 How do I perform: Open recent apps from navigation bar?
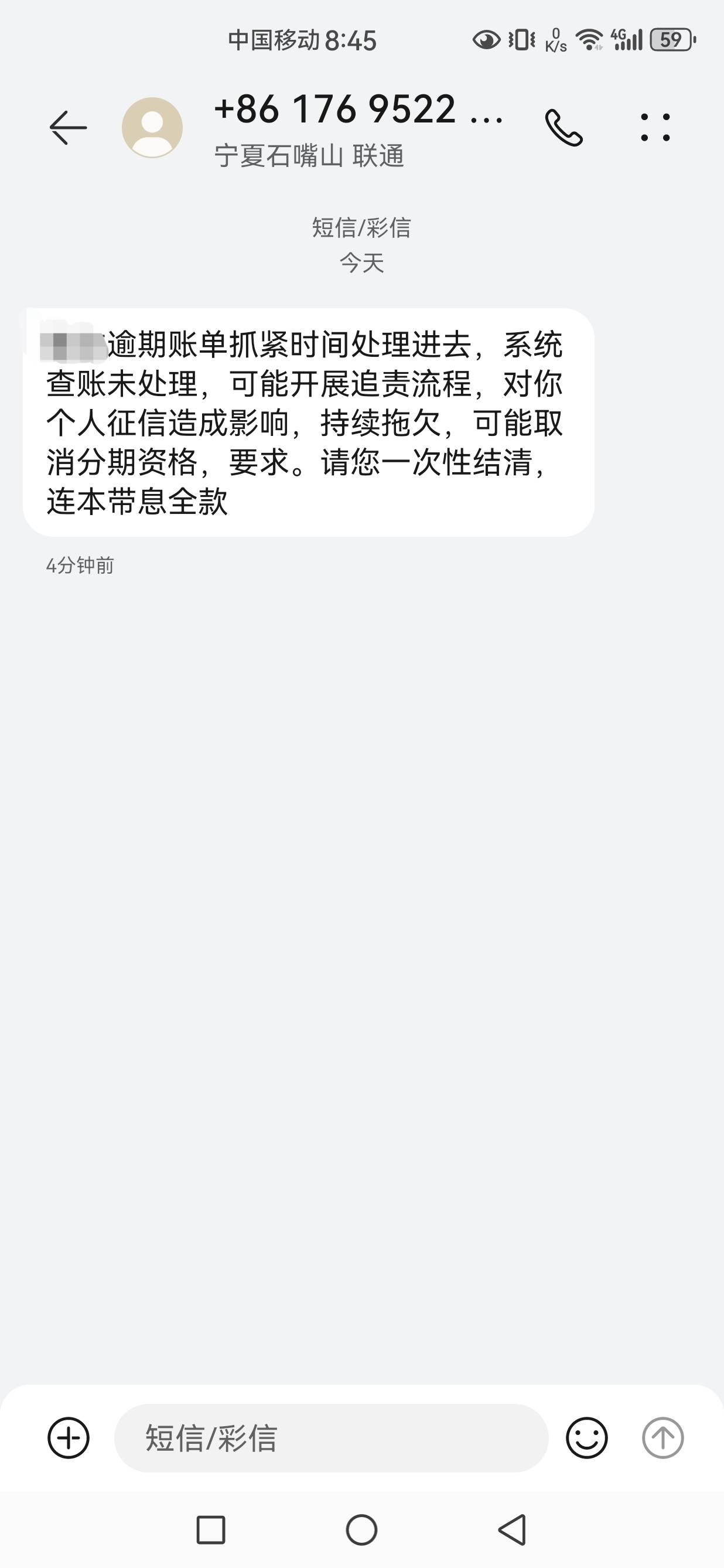pos(210,1530)
